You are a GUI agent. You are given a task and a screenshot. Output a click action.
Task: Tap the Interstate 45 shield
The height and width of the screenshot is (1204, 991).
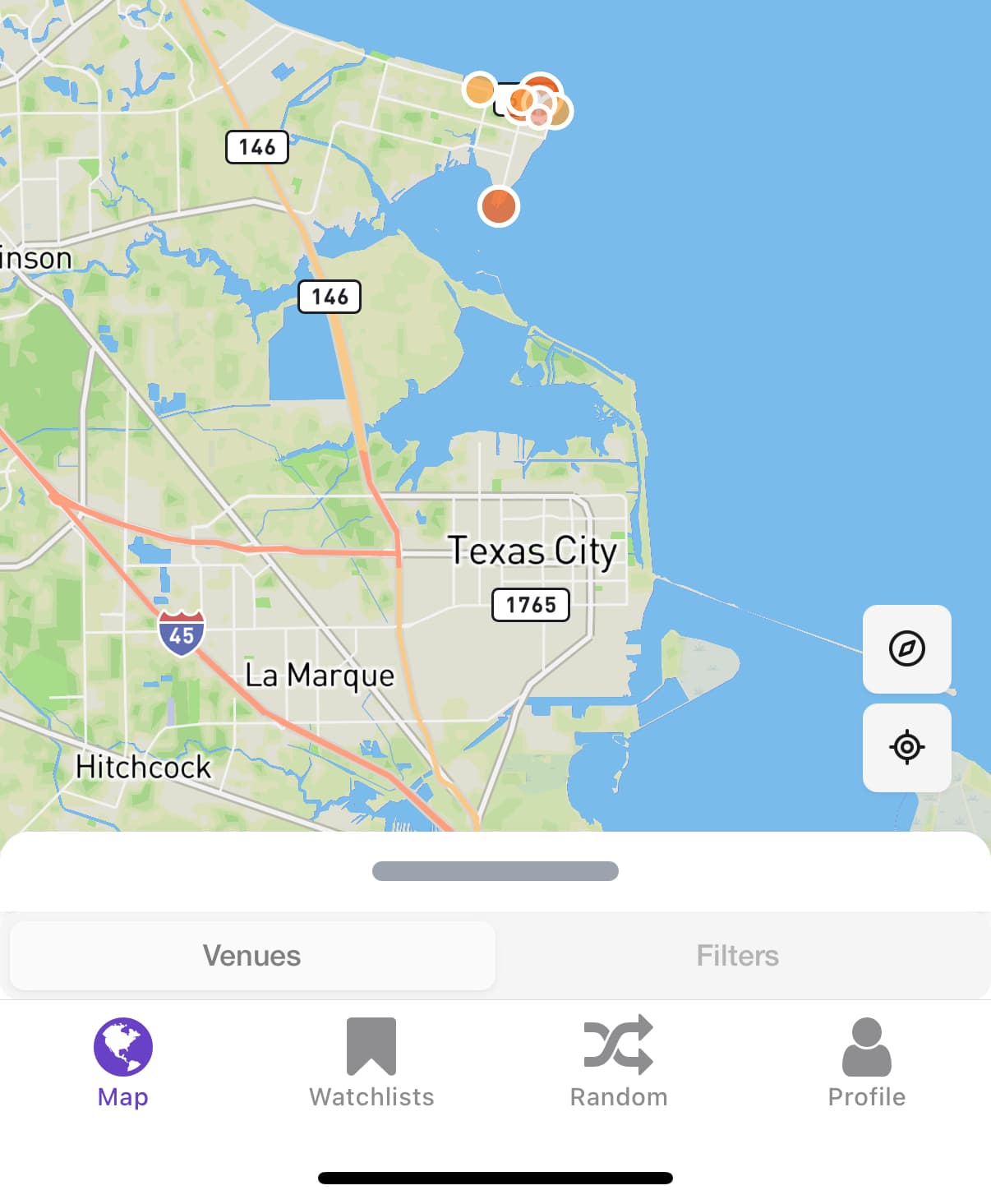point(182,633)
